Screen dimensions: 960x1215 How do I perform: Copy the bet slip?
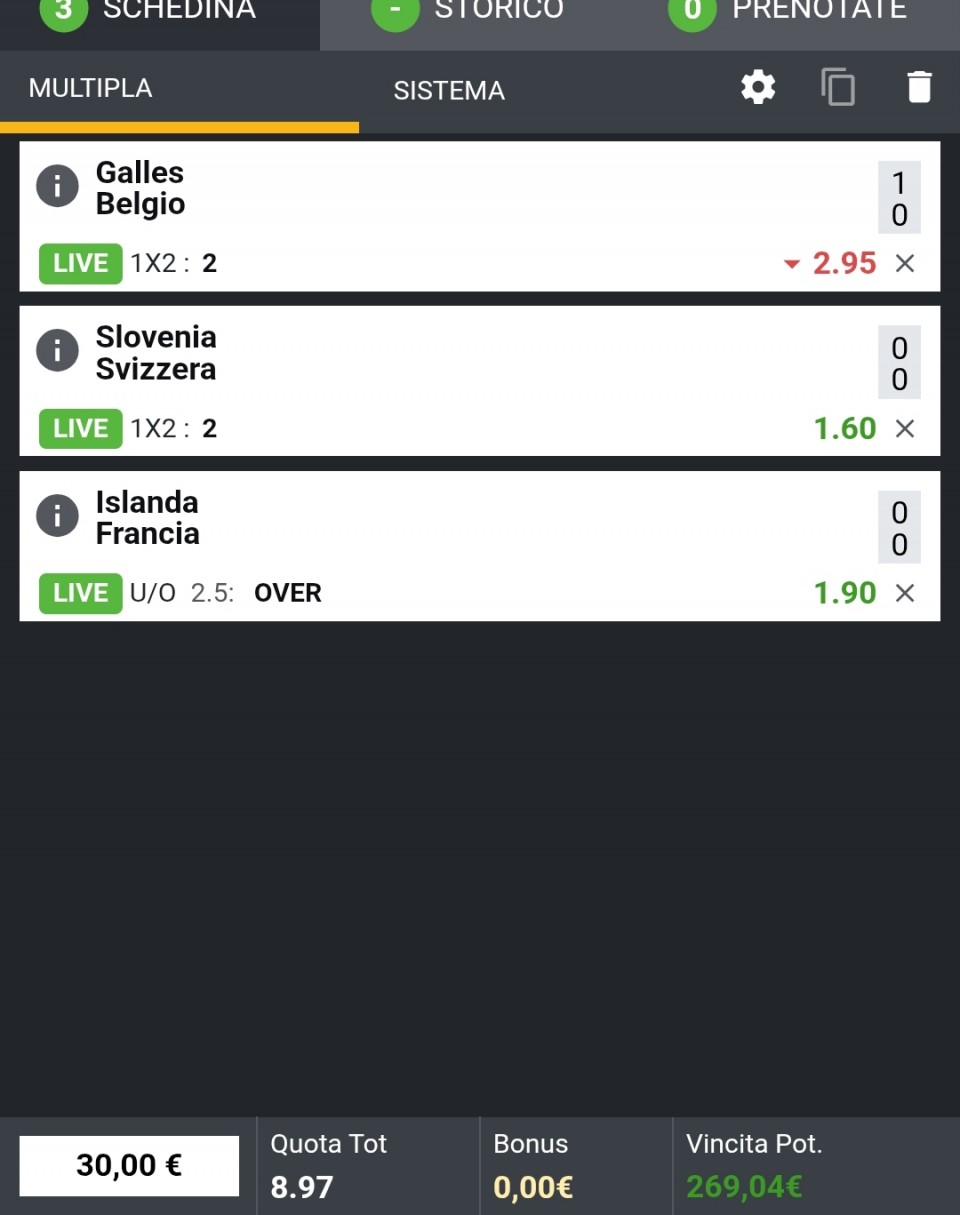click(838, 88)
